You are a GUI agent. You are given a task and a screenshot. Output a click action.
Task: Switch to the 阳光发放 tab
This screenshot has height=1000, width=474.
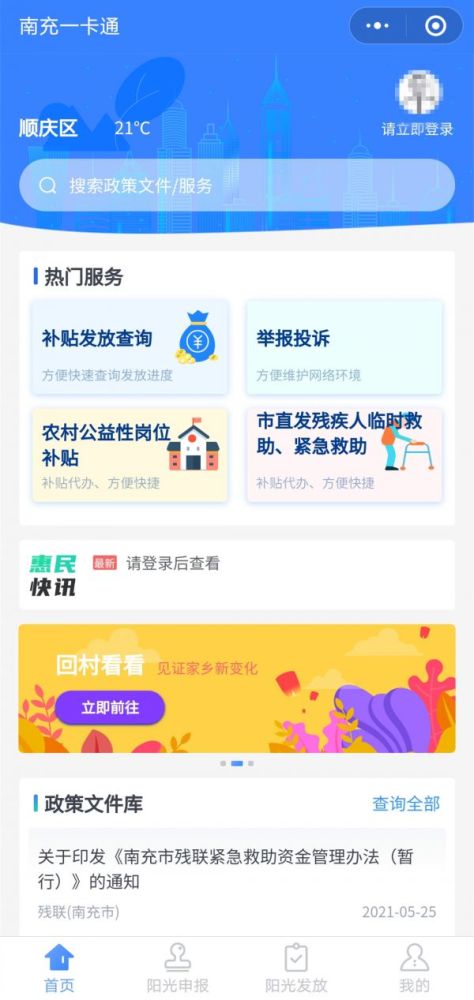[x=296, y=968]
